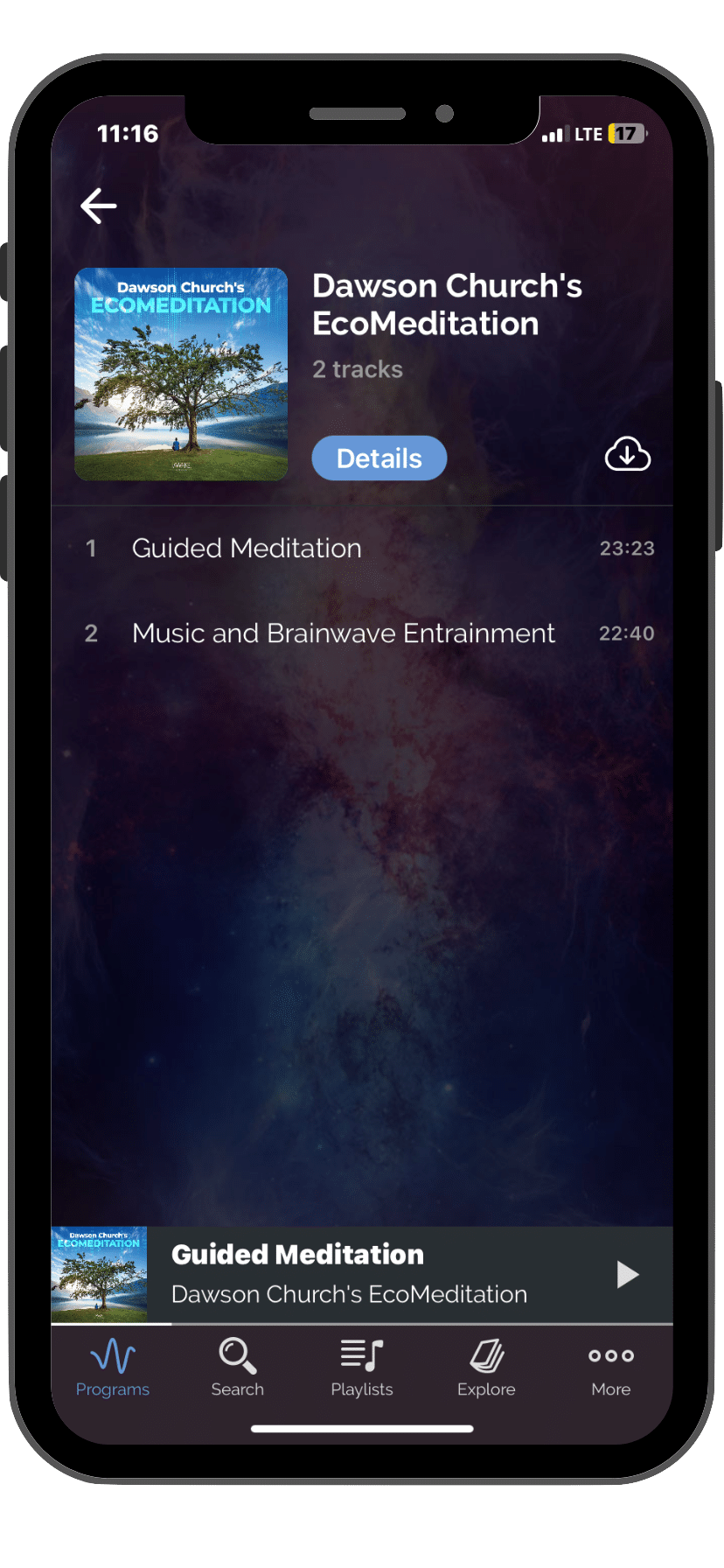Open the Playlists tab
The image size is (724, 1568).
click(x=362, y=1368)
